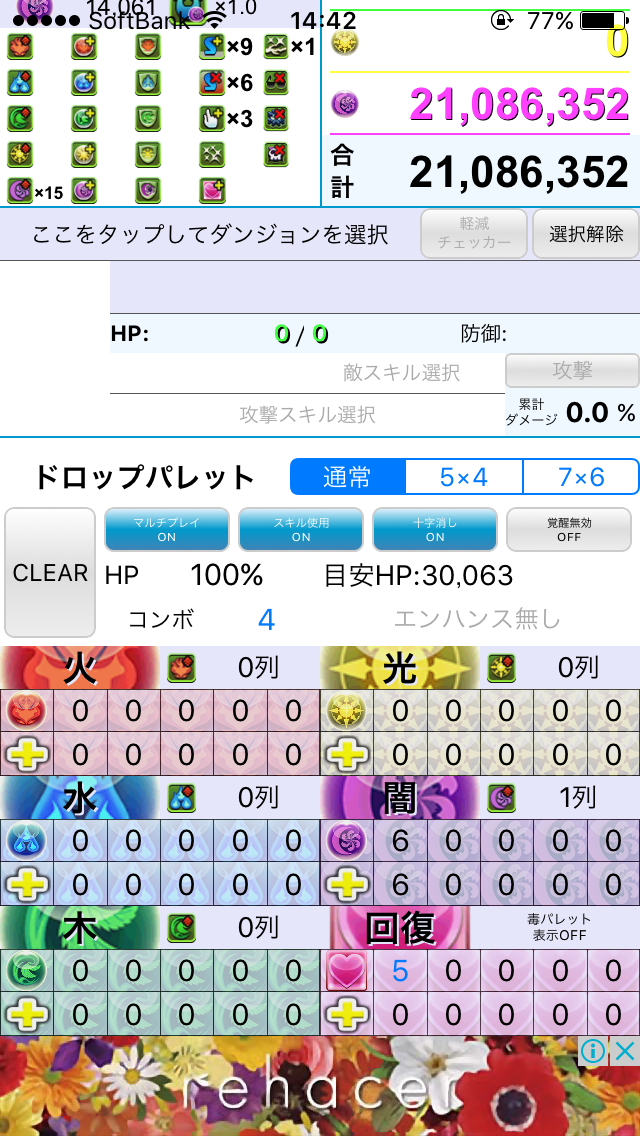
Task: Tap the dark drop count 6 cell
Action: point(400,840)
